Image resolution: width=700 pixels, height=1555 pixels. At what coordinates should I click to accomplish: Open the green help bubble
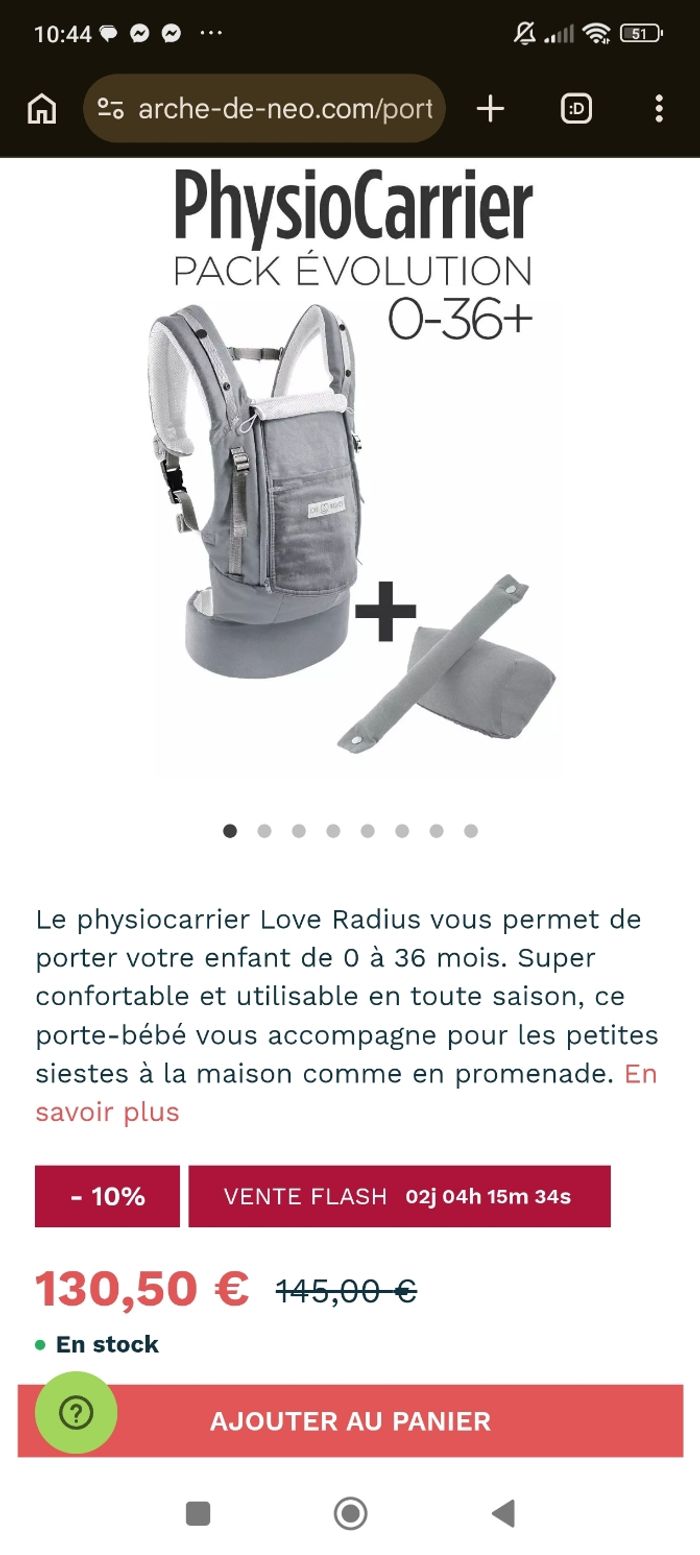[76, 1412]
